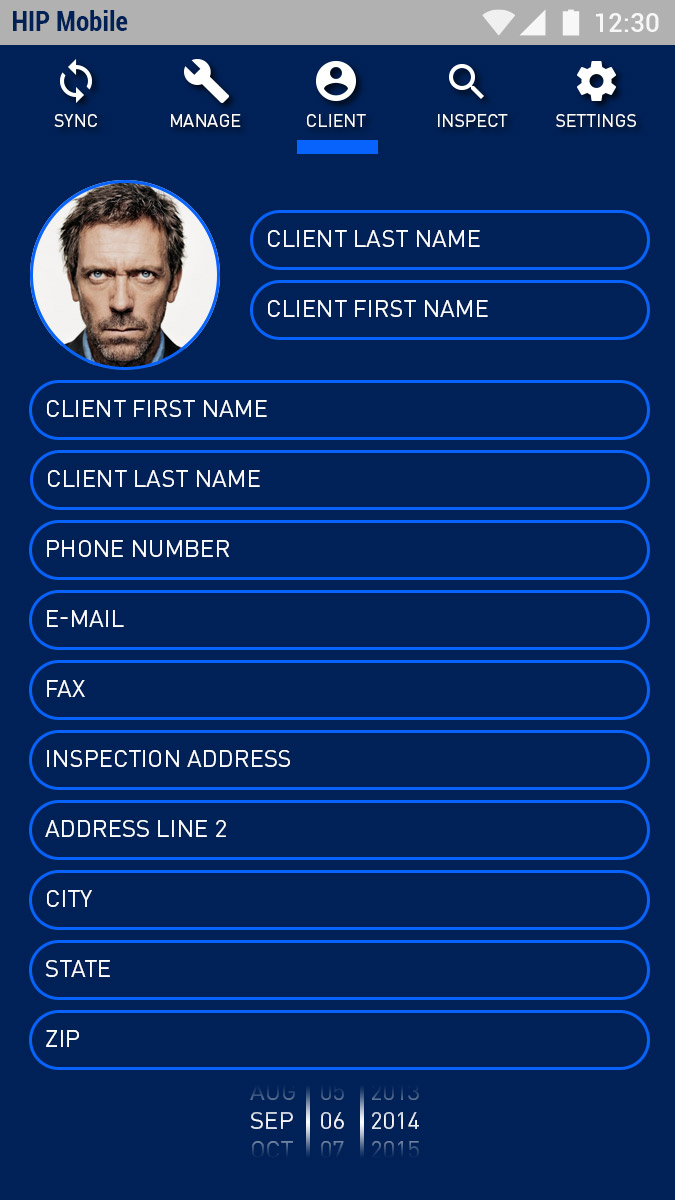Image resolution: width=675 pixels, height=1200 pixels.
Task: Switch to the Sync tab
Action: (76, 96)
